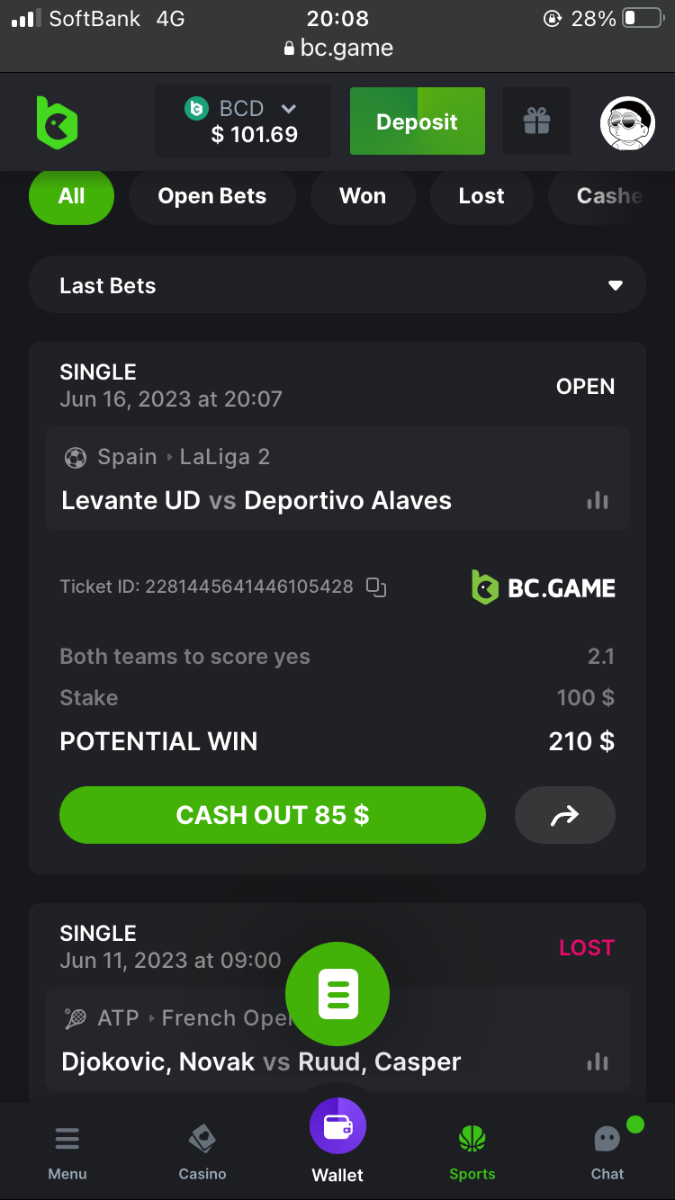Viewport: 675px width, 1200px height.
Task: Go to the Casino section
Action: pyautogui.click(x=202, y=1152)
